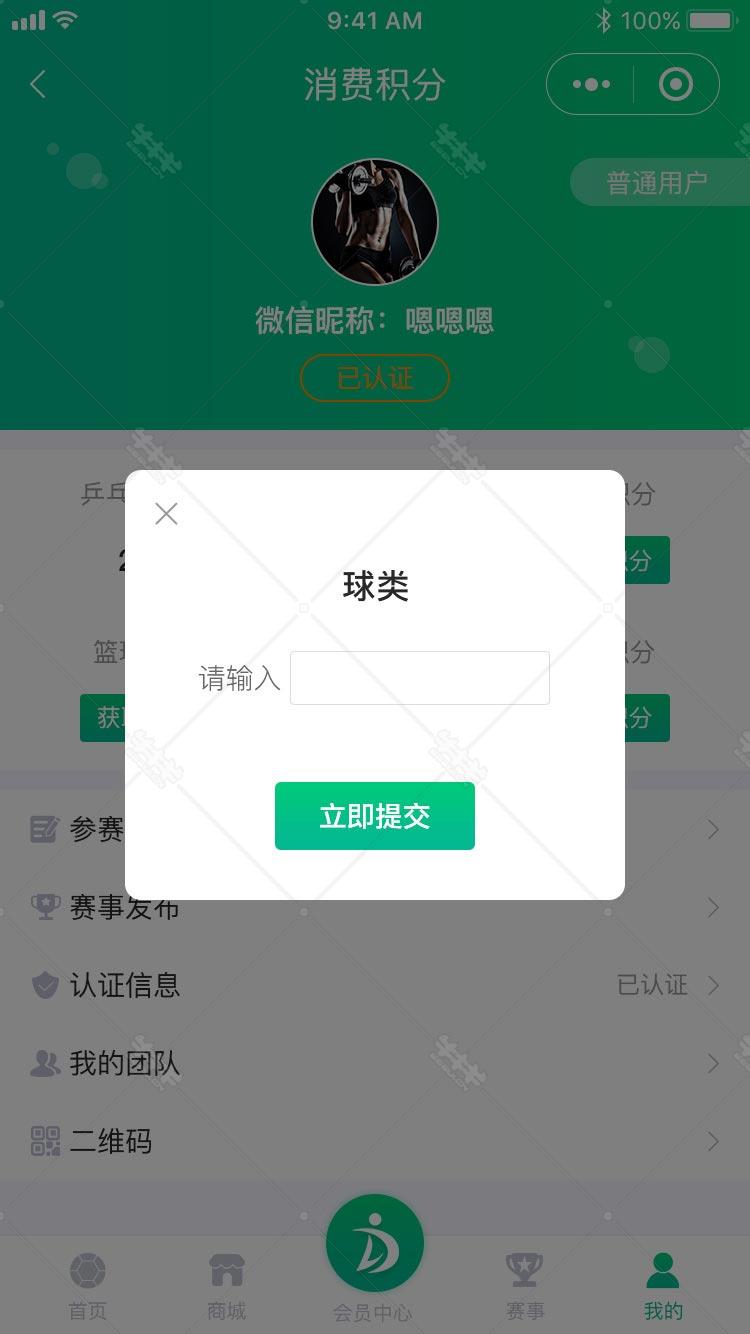Select the 我的 tab
This screenshot has height=1334, width=750.
[x=663, y=1286]
